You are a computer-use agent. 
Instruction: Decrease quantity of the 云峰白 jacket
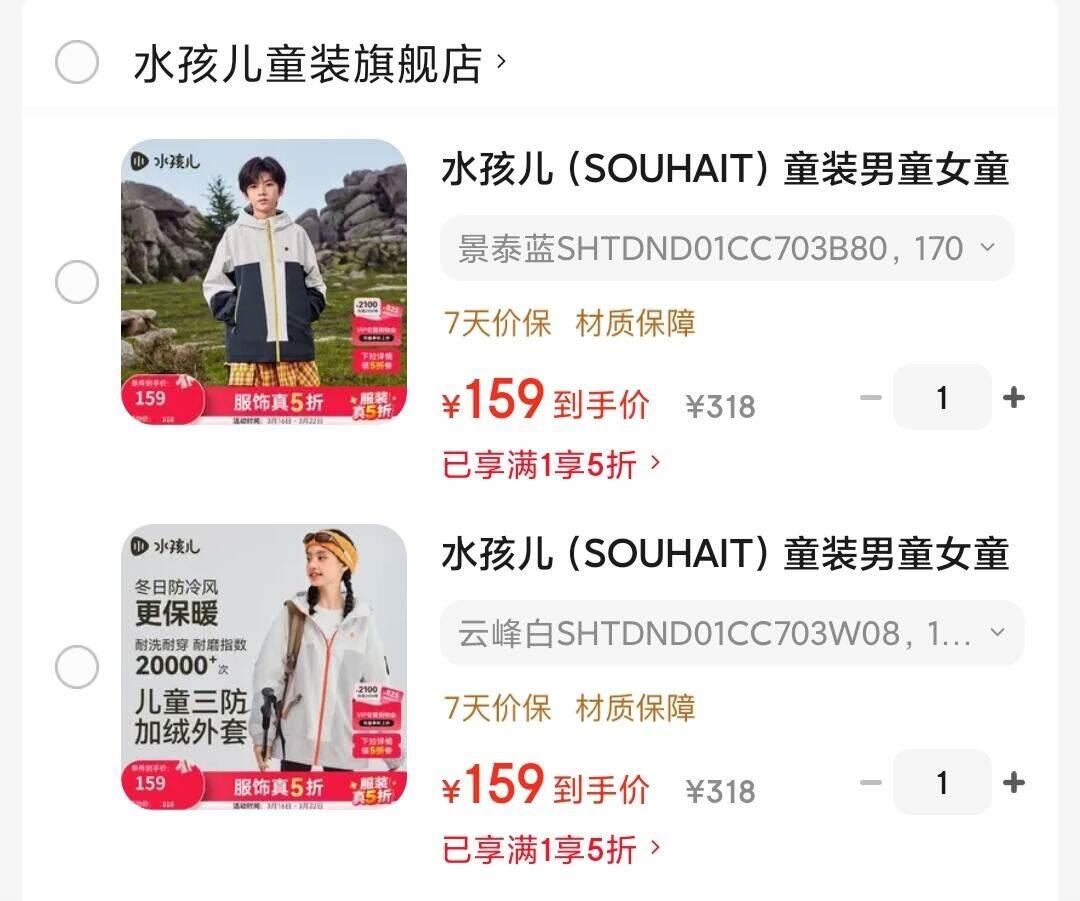[871, 782]
